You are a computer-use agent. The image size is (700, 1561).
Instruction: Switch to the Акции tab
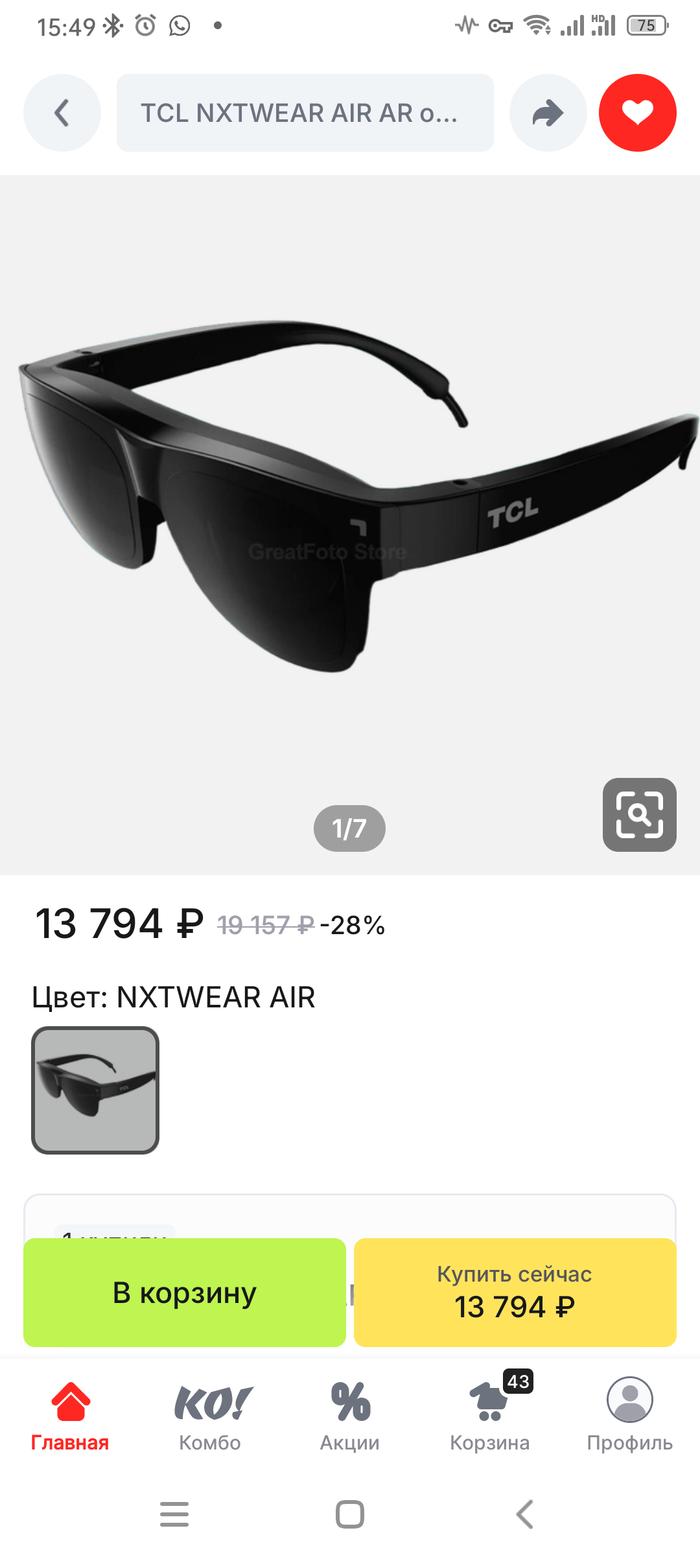[350, 1417]
